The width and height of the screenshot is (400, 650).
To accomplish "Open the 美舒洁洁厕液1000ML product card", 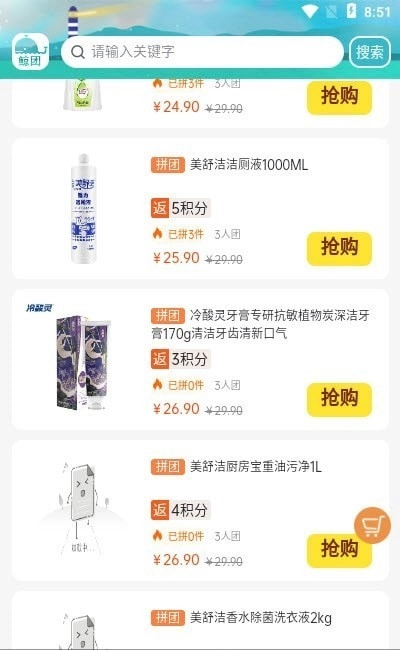I will 200,209.
